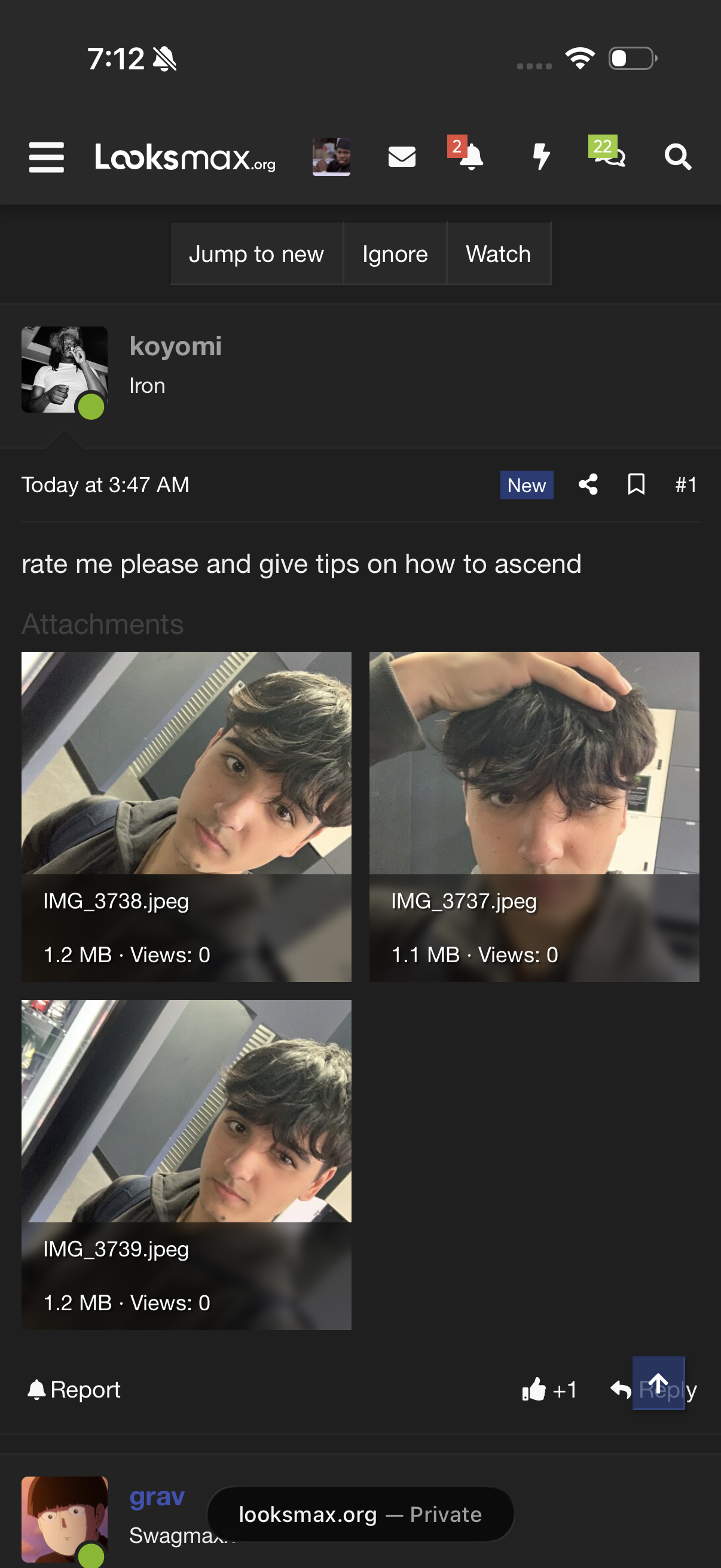Bookmark koyomi's post
The height and width of the screenshot is (1568, 721).
click(636, 484)
